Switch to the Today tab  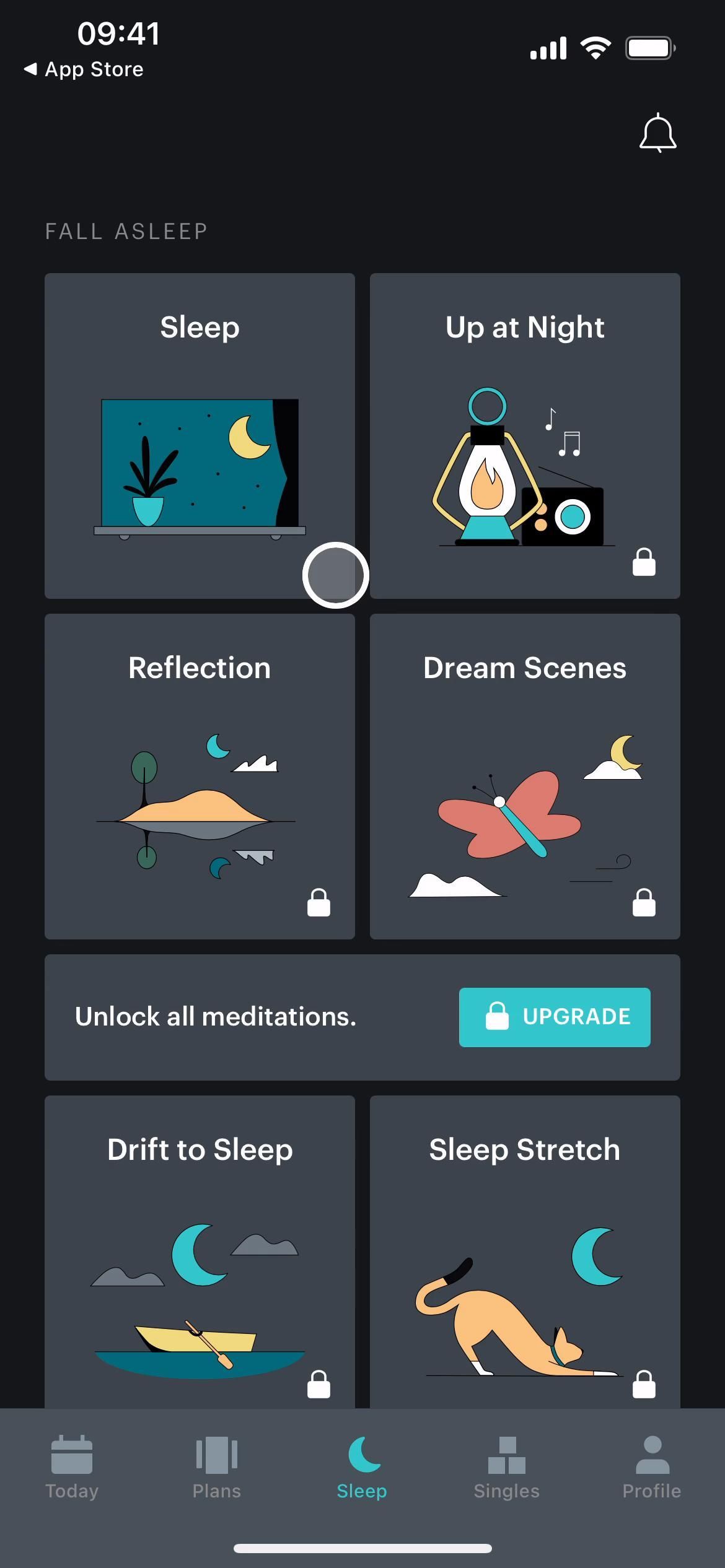pyautogui.click(x=72, y=1468)
